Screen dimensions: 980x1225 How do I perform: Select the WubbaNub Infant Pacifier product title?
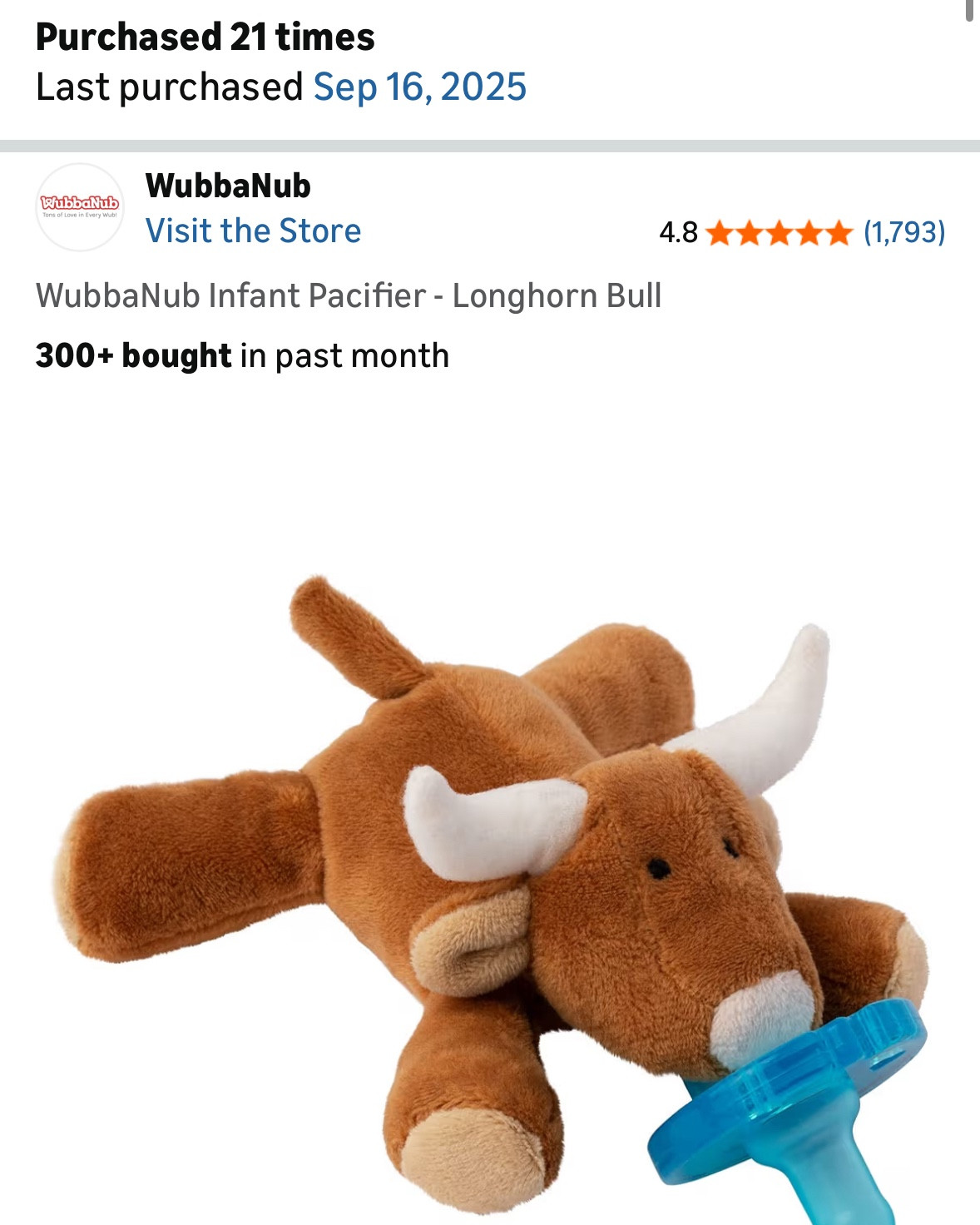[x=347, y=296]
